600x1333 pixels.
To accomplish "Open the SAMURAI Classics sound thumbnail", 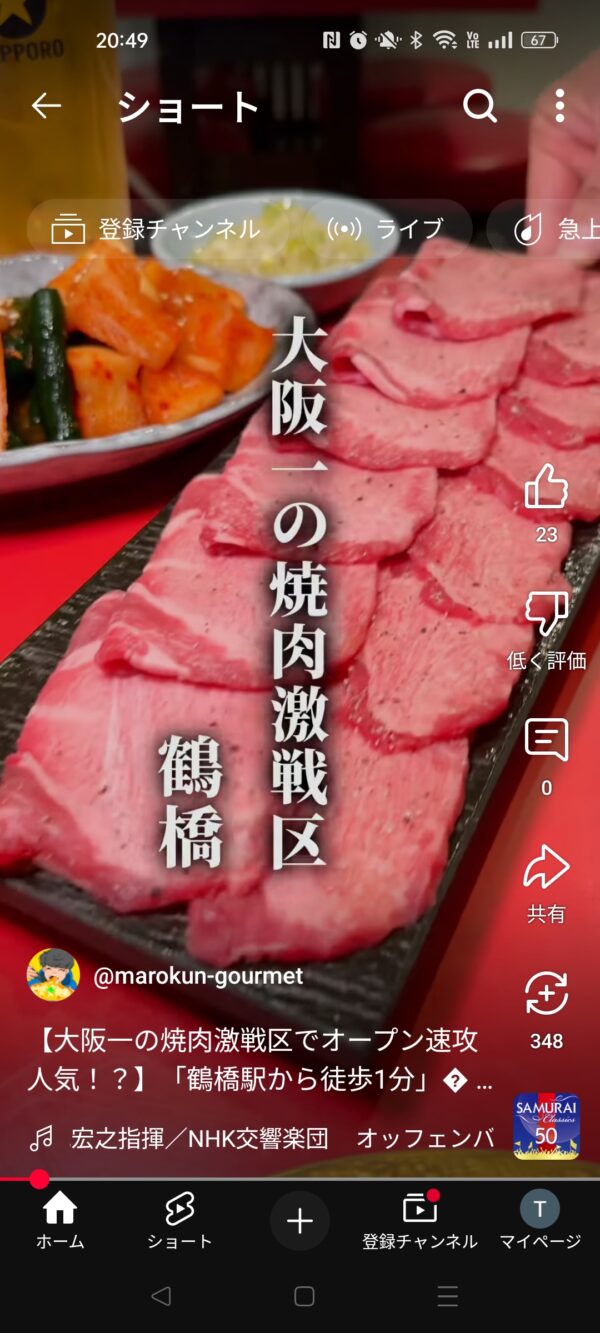I will [547, 1126].
